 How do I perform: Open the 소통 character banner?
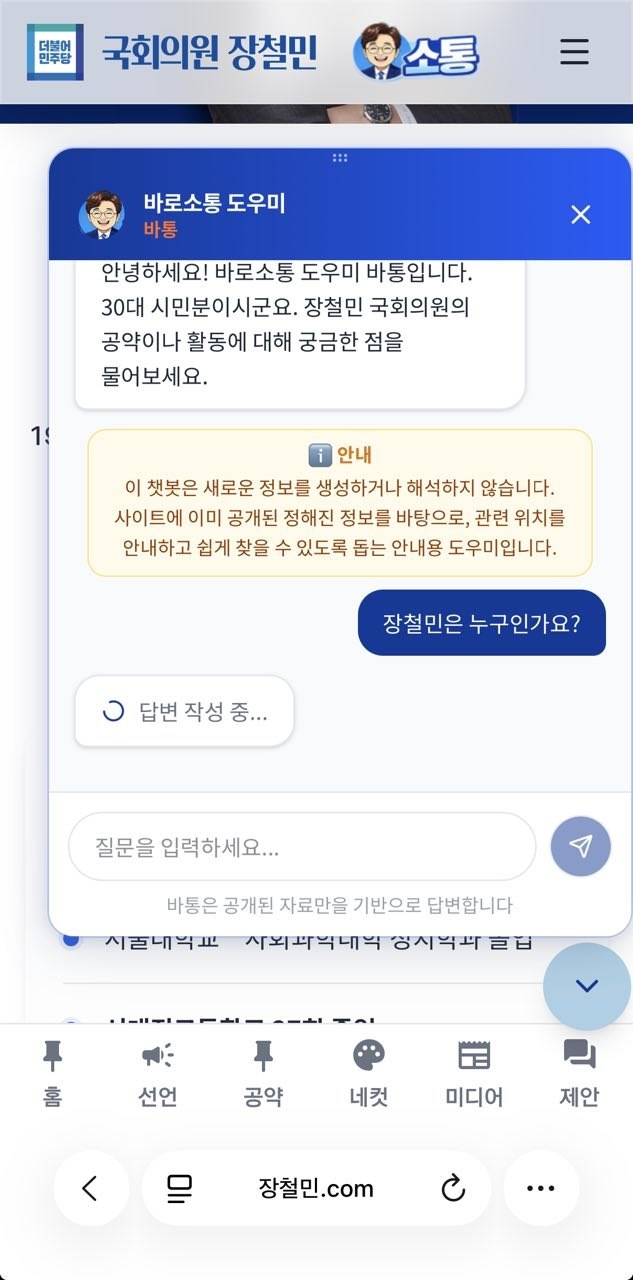coord(416,52)
